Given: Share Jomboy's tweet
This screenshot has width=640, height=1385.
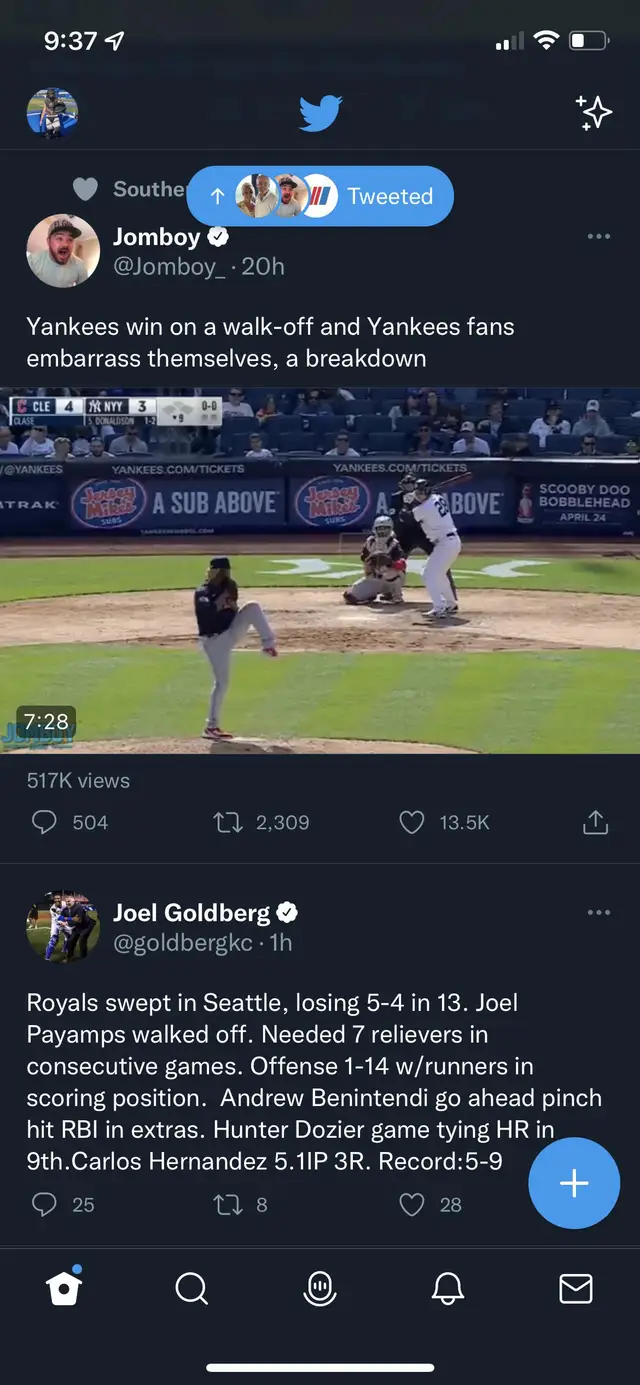Looking at the screenshot, I should pyautogui.click(x=595, y=822).
